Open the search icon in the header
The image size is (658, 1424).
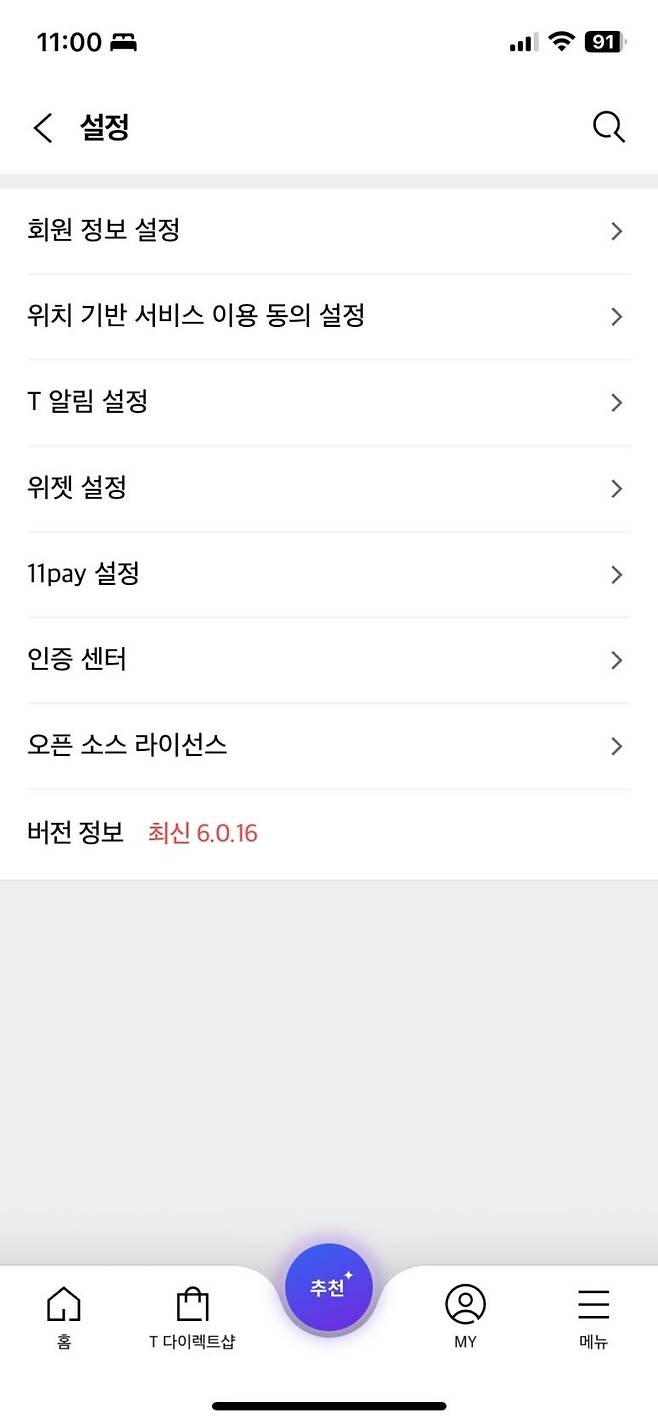pyautogui.click(x=608, y=127)
